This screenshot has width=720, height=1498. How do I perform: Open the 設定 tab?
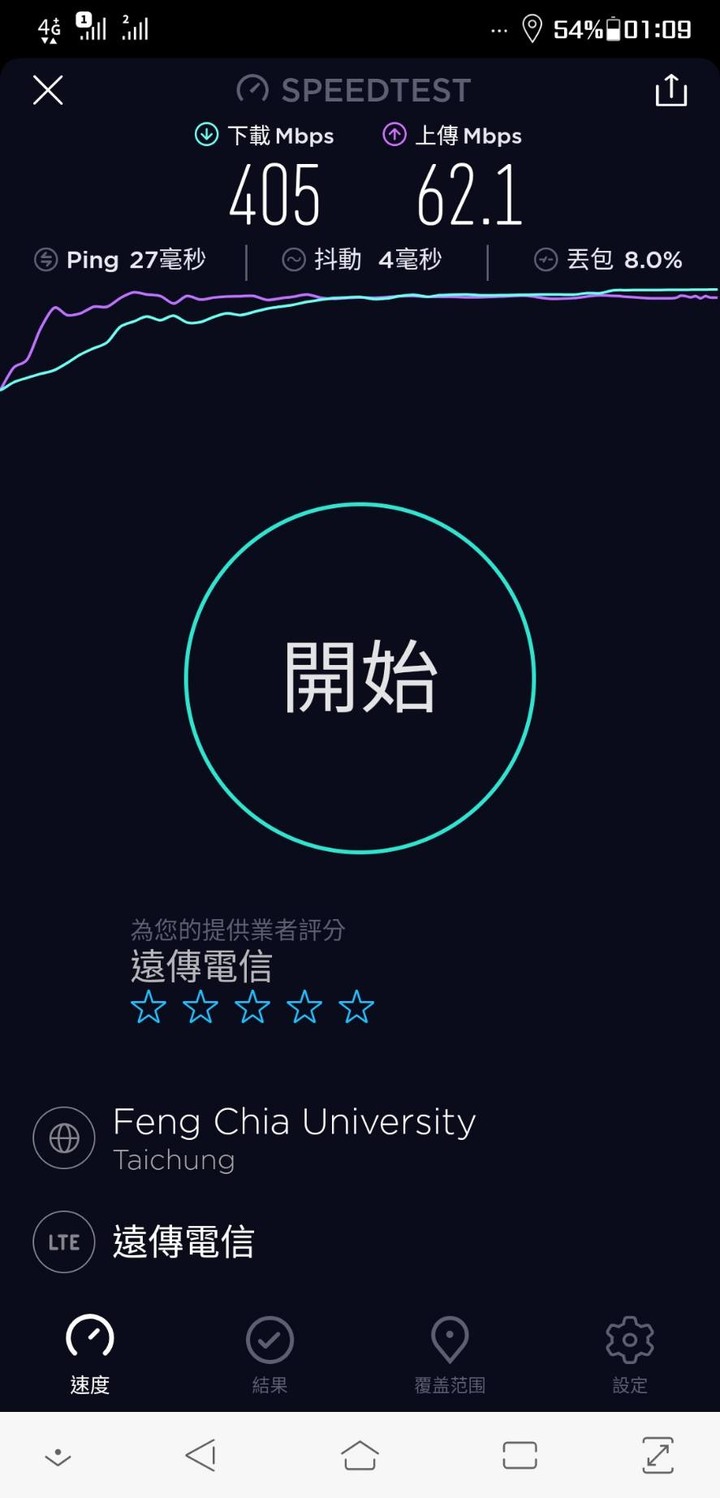(630, 1354)
